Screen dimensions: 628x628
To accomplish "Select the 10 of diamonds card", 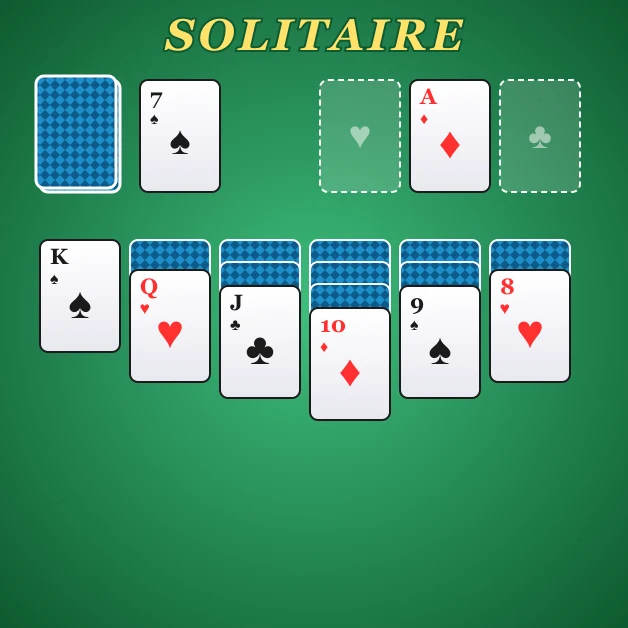I will coord(350,364).
